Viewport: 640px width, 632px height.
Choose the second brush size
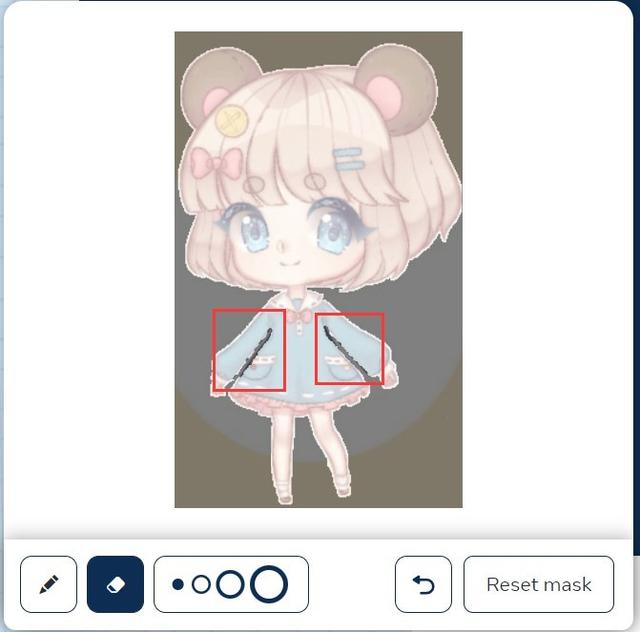(201, 584)
